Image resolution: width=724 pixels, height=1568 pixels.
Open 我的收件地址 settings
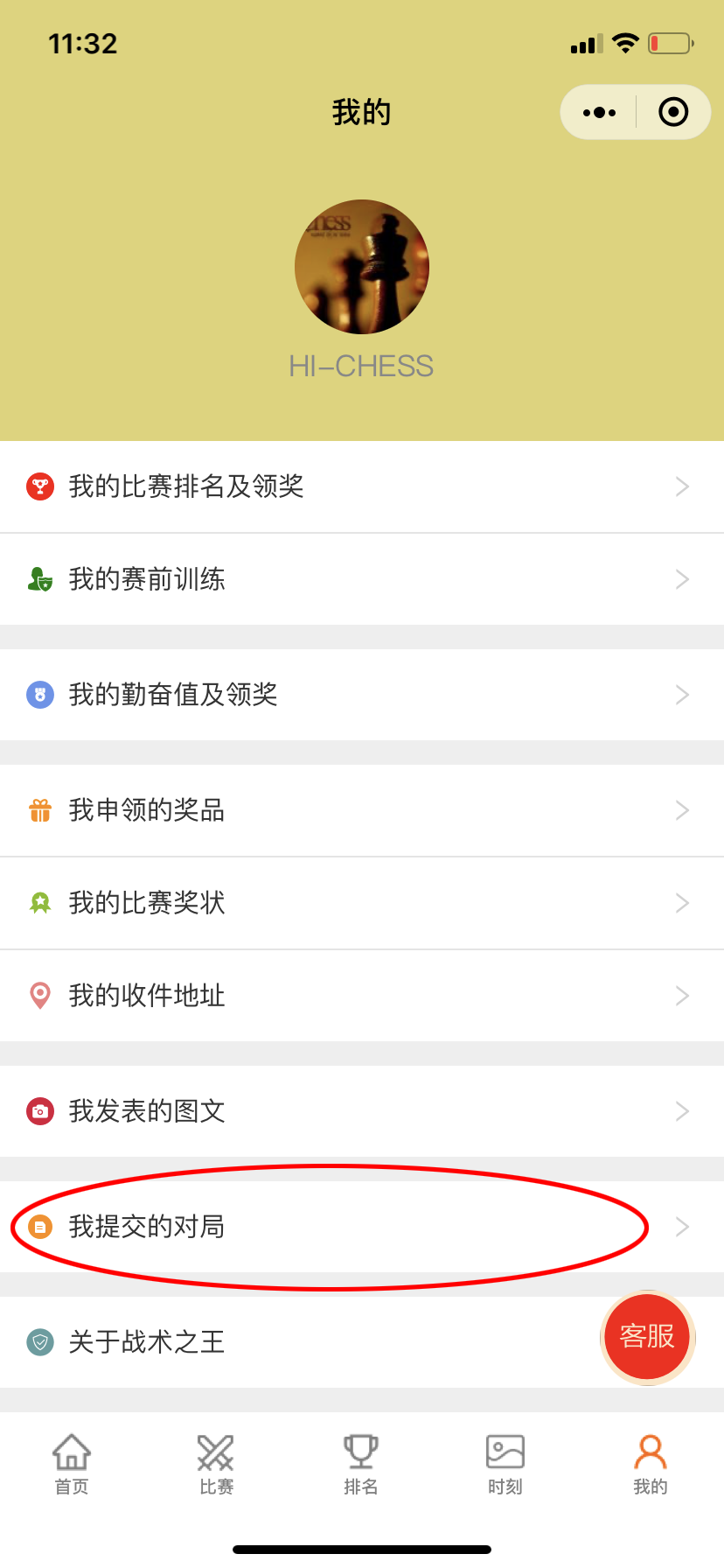(x=362, y=996)
